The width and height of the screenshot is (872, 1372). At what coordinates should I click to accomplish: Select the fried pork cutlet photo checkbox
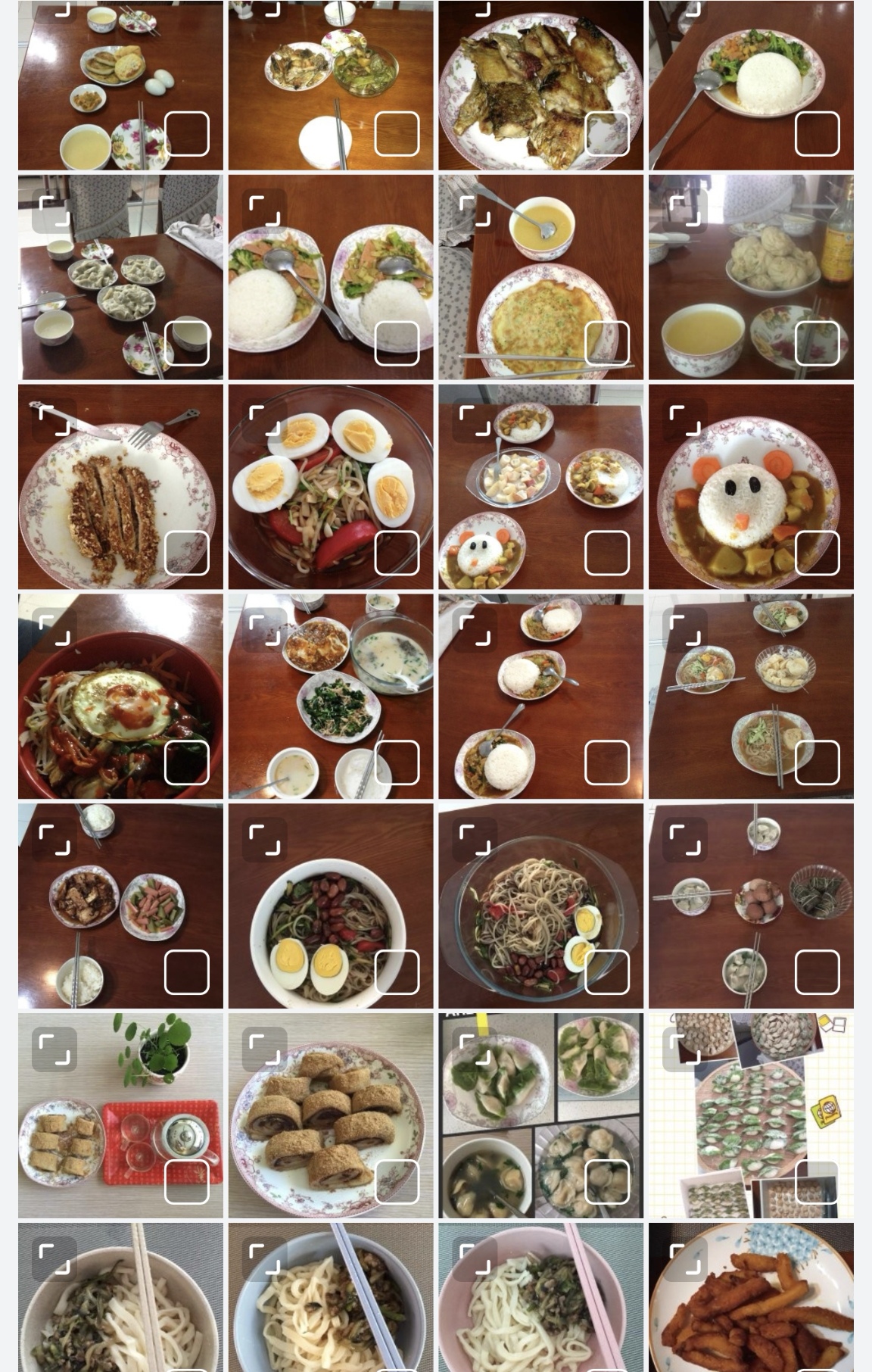click(186, 553)
